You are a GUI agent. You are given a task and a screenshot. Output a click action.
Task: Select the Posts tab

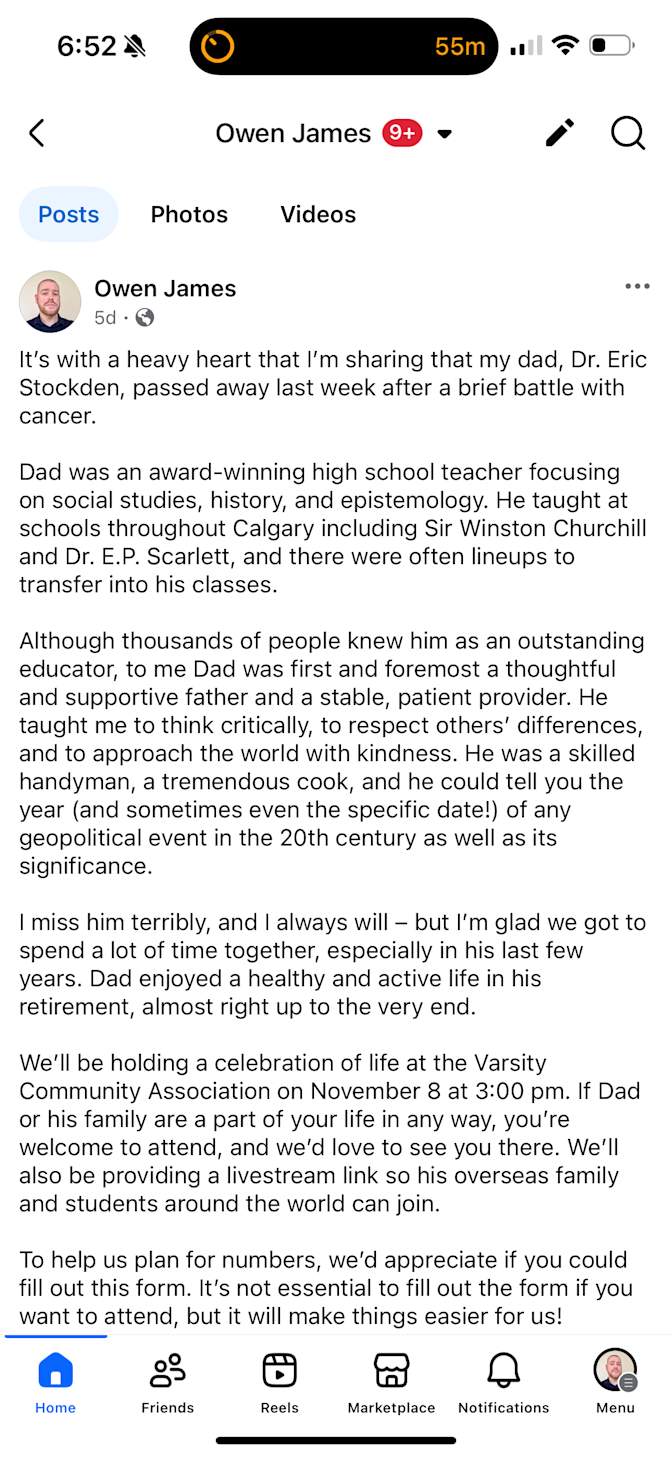click(68, 214)
